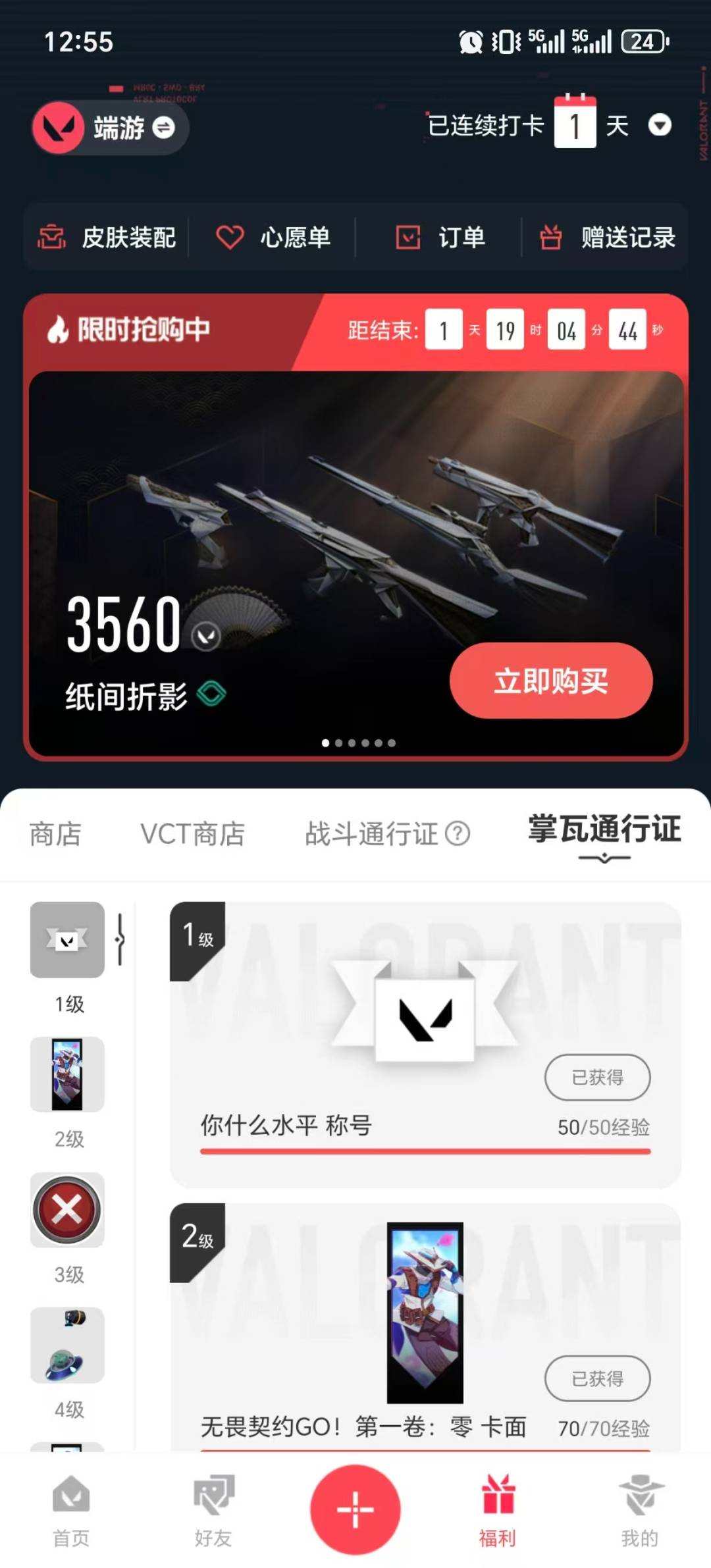This screenshot has width=711, height=1568.
Task: Tap 已获得 button on level 1 reward
Action: tap(598, 1076)
